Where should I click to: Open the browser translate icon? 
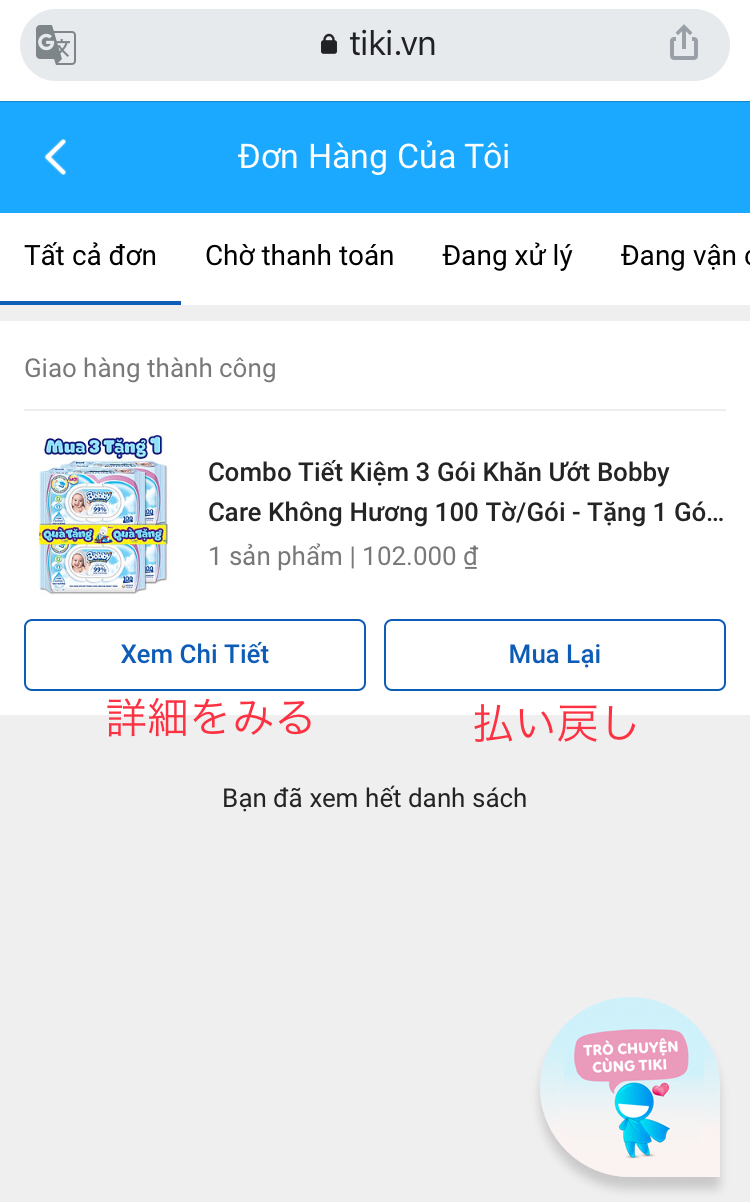(56, 45)
